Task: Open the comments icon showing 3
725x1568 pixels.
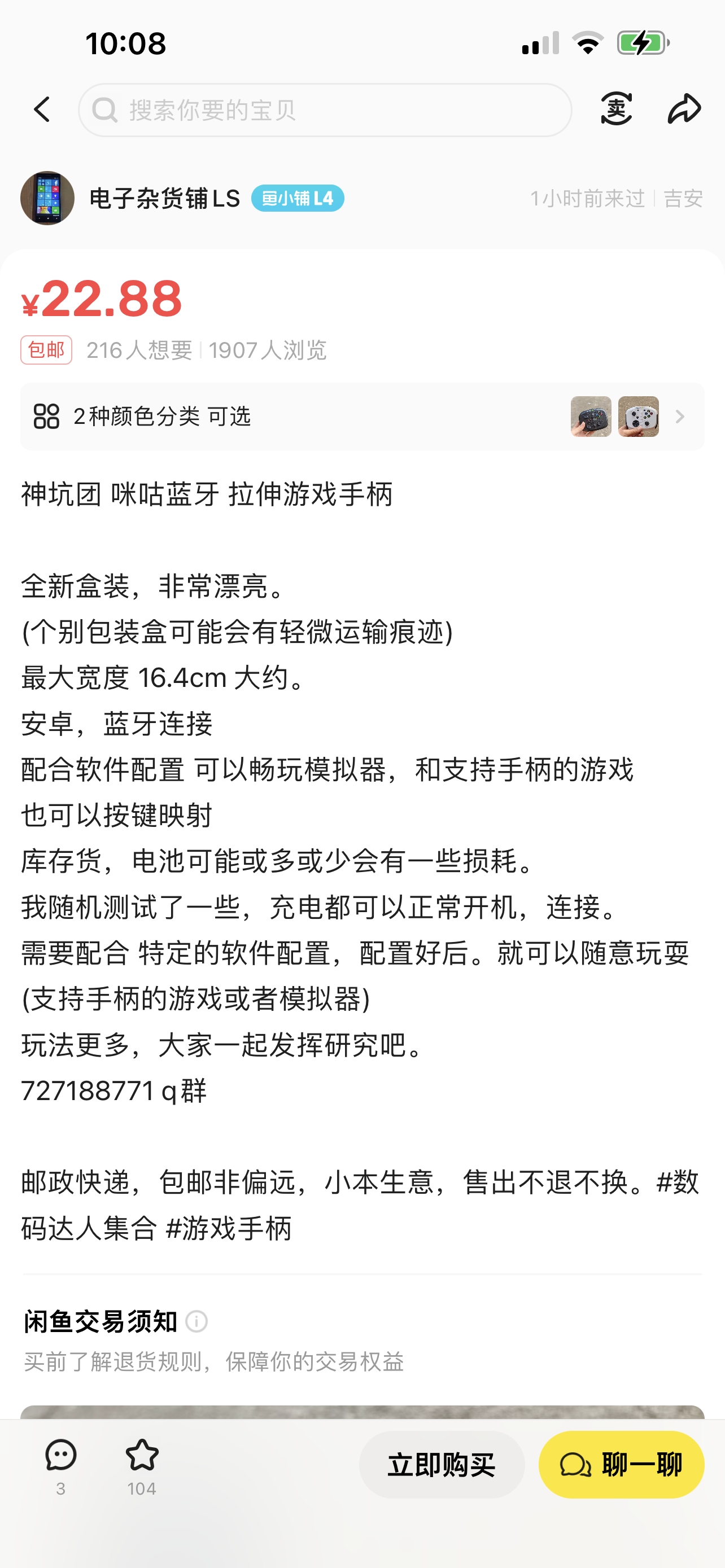Action: pos(61,1465)
